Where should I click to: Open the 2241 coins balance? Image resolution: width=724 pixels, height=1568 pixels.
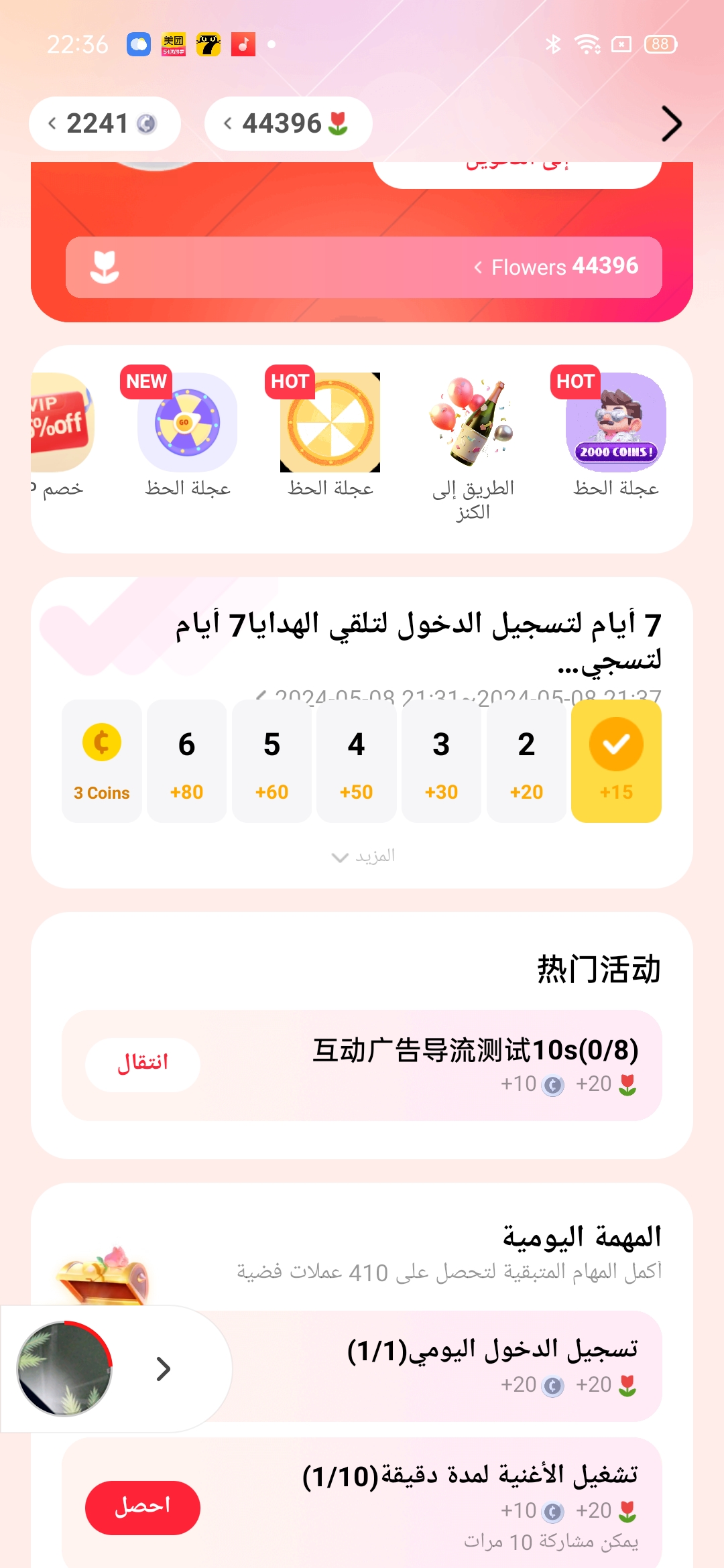(x=105, y=124)
